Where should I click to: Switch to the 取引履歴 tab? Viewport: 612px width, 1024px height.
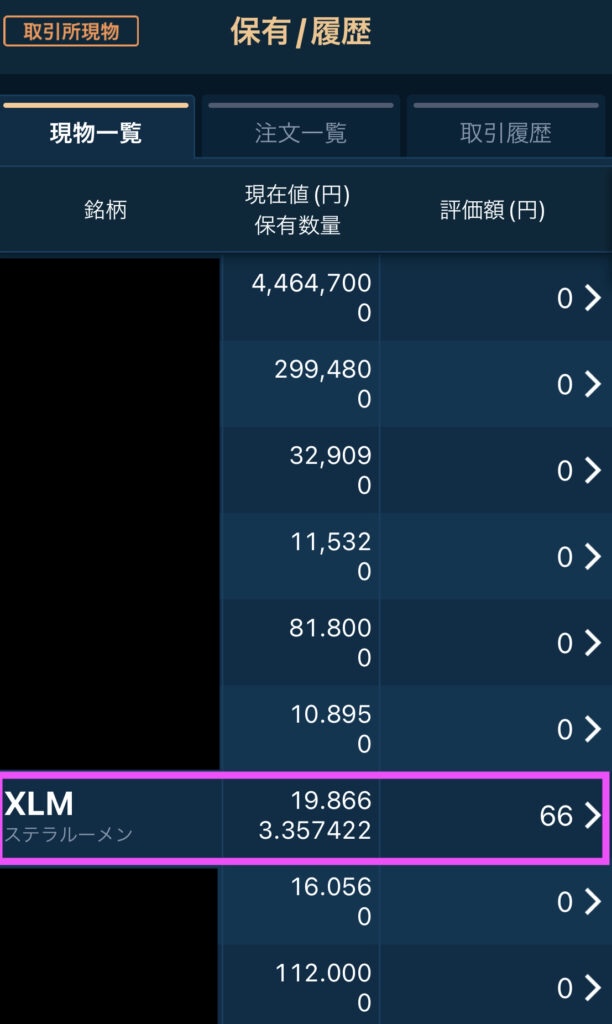pyautogui.click(x=506, y=132)
